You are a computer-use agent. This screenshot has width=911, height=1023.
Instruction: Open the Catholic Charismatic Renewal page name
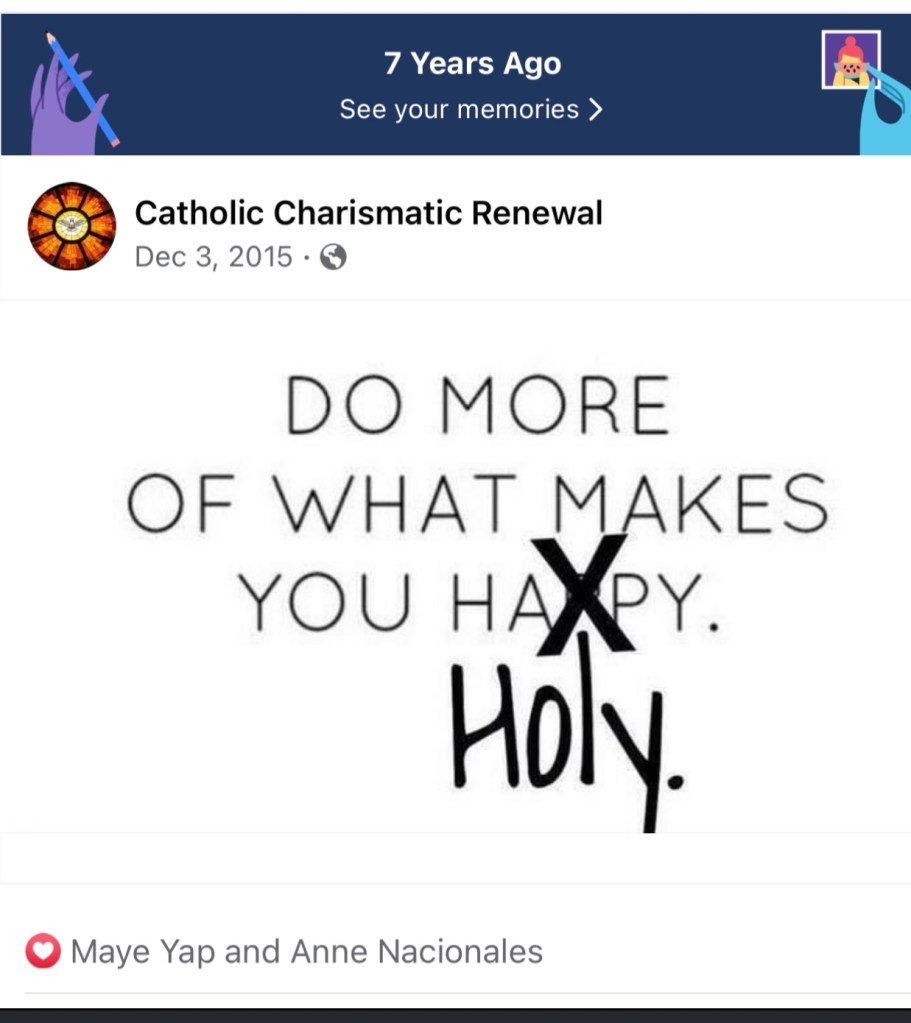pos(368,212)
